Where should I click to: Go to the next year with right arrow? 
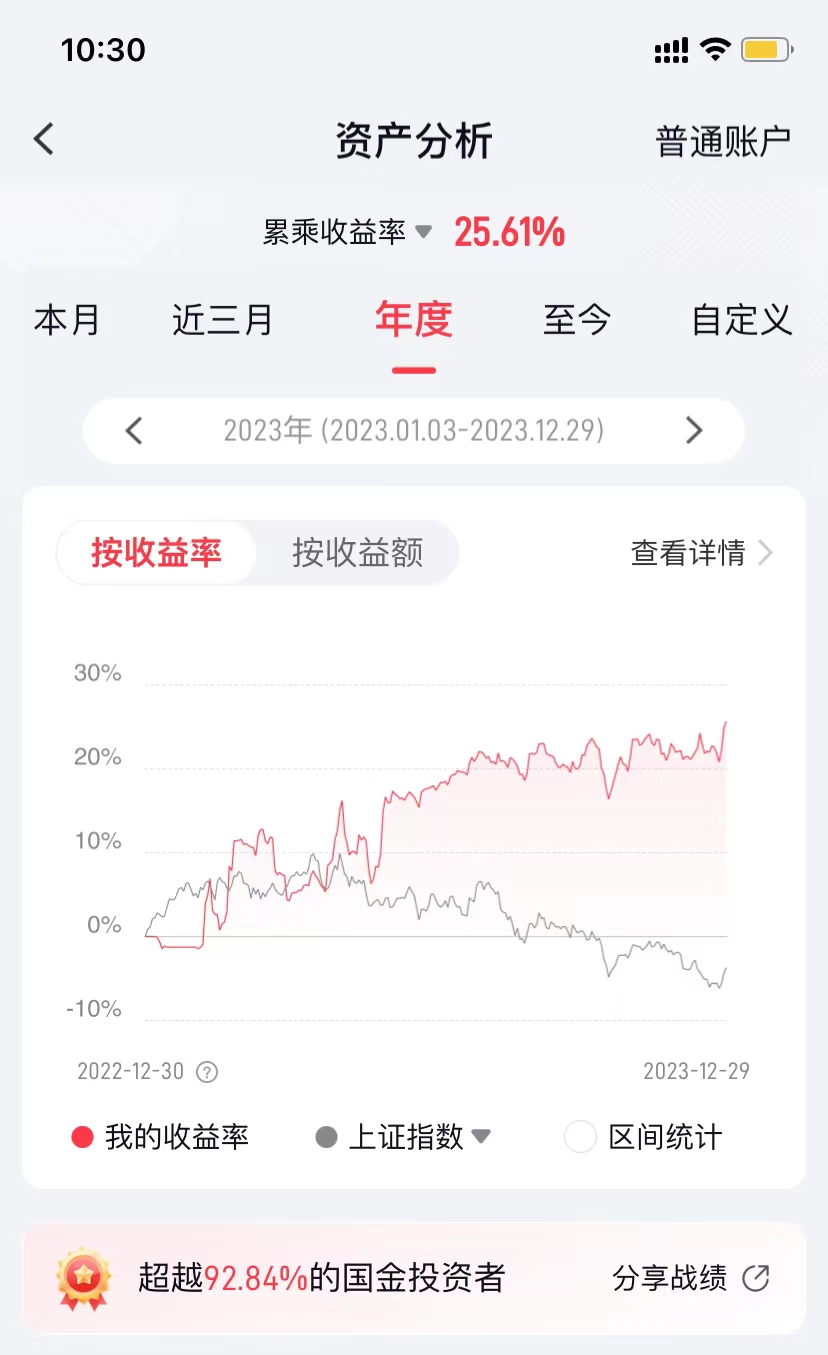coord(694,431)
